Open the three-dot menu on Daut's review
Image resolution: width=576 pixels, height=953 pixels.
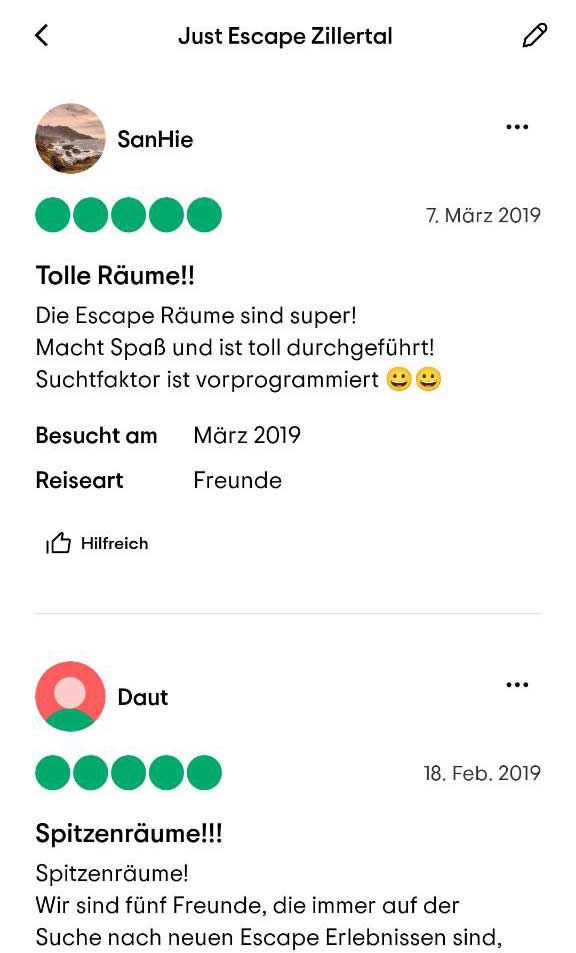point(517,685)
